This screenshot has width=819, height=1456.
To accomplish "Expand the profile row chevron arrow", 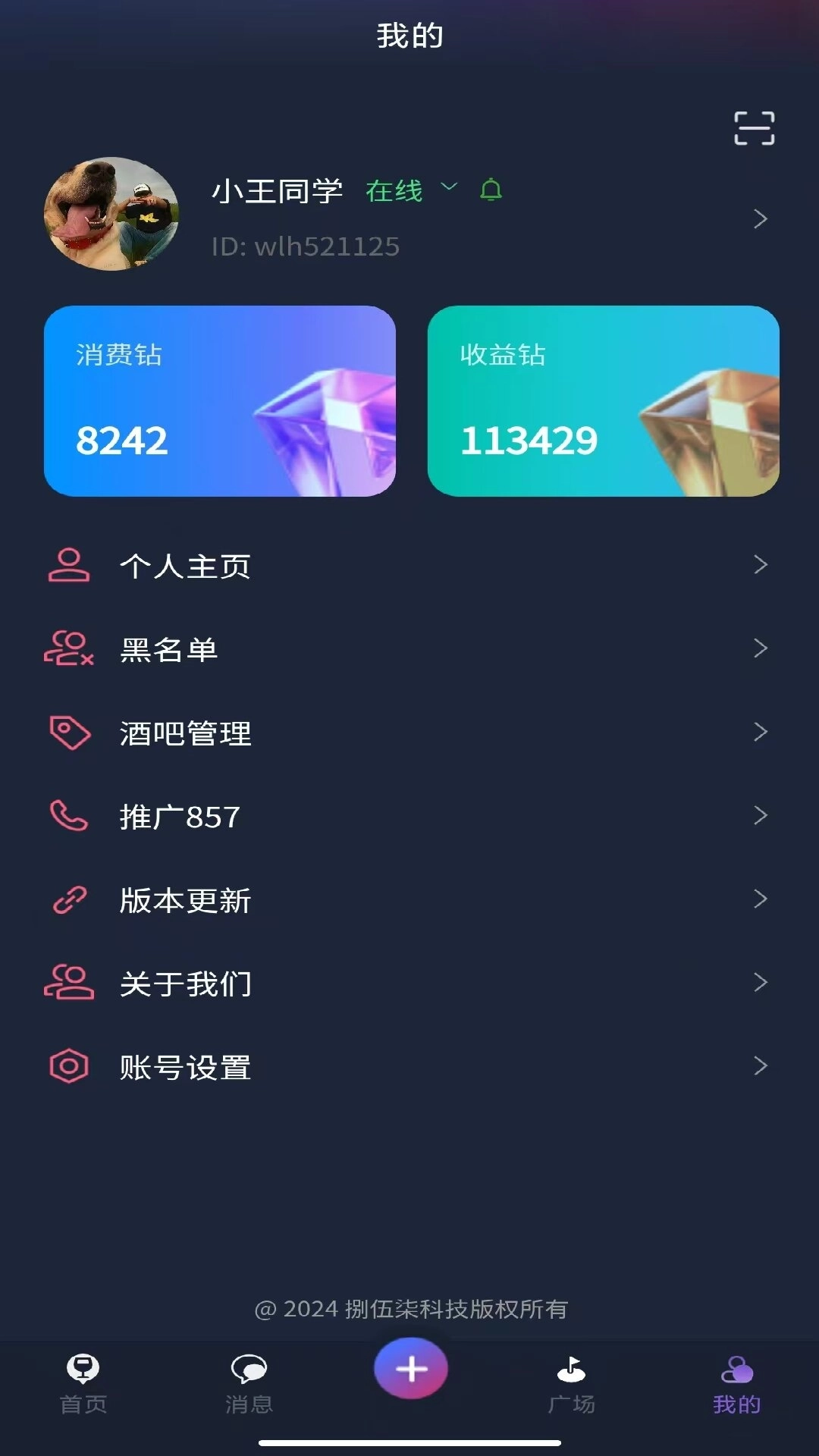I will click(761, 219).
